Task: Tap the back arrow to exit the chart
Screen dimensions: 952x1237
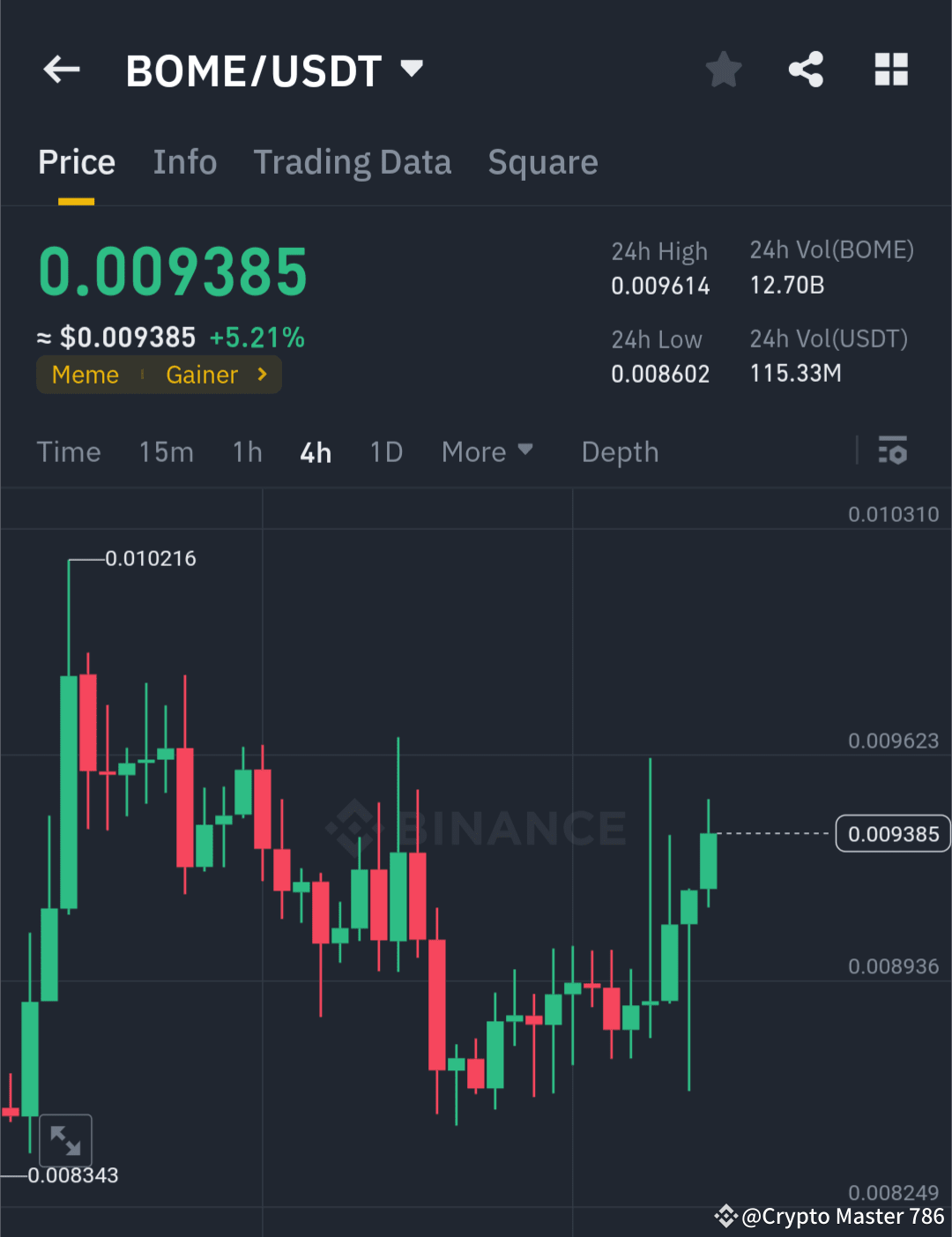Action: click(60, 70)
